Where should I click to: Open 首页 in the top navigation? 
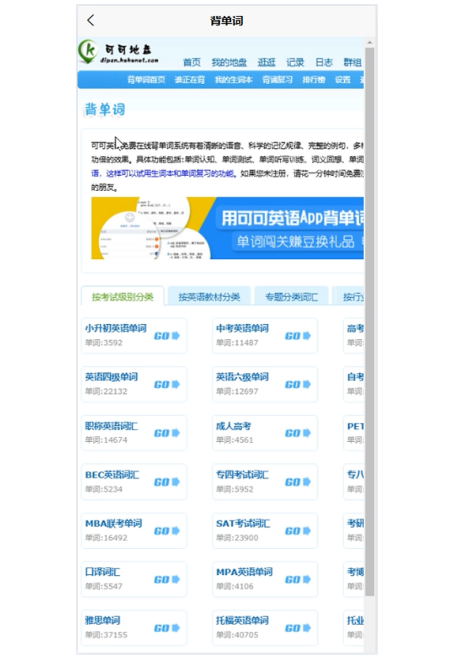tap(191, 63)
